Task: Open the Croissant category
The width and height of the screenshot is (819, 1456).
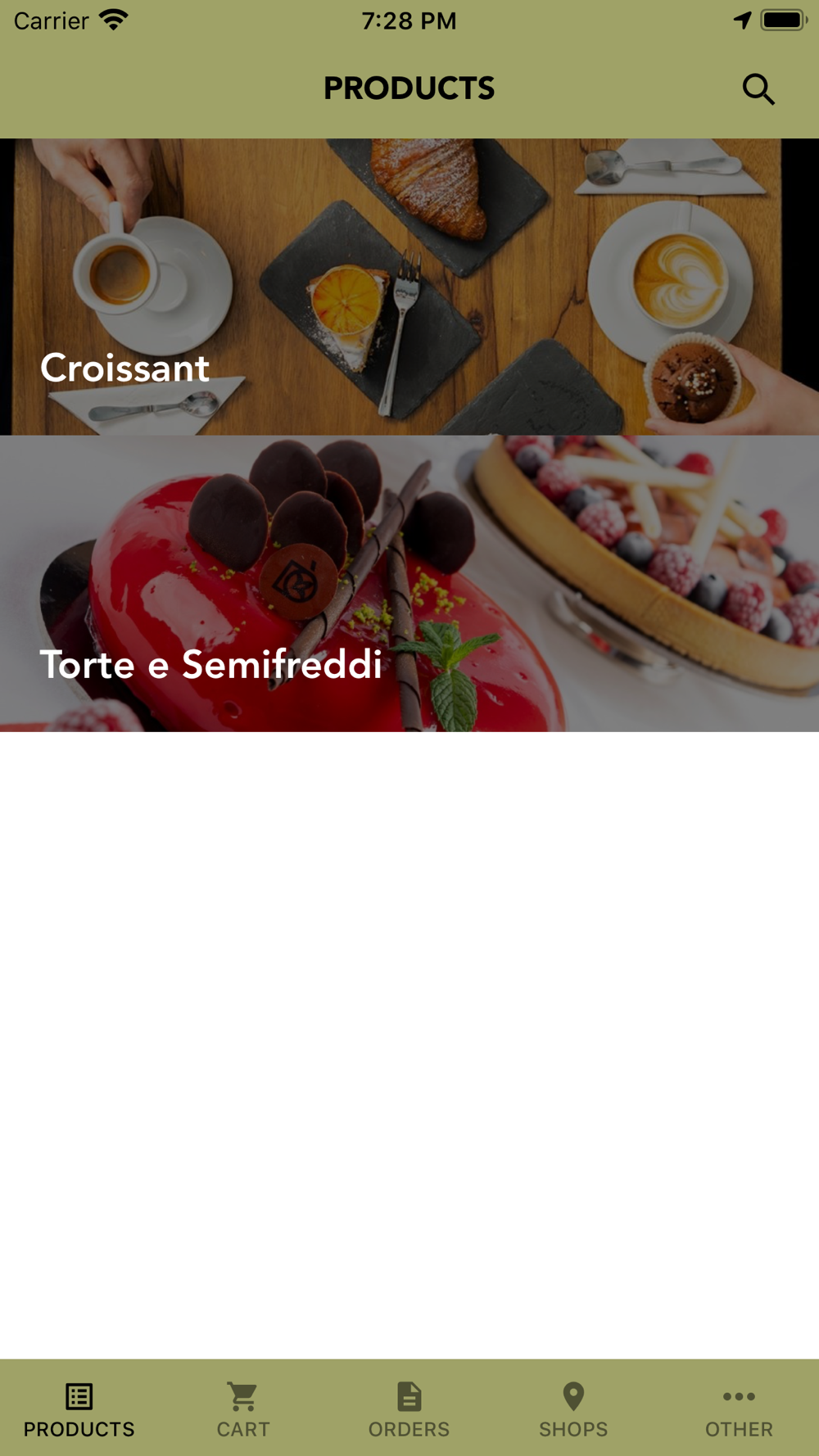Action: [409, 287]
